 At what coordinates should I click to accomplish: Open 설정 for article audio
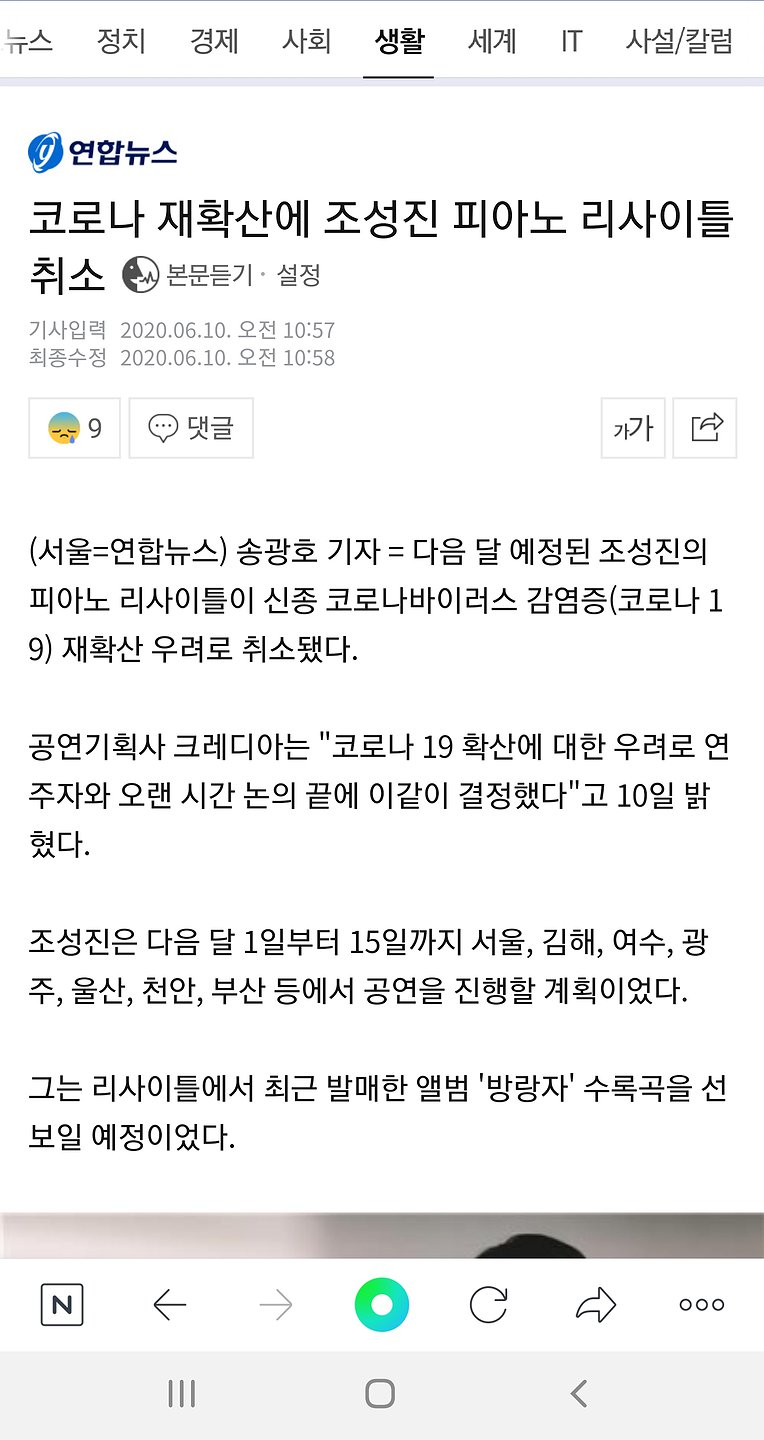(298, 275)
